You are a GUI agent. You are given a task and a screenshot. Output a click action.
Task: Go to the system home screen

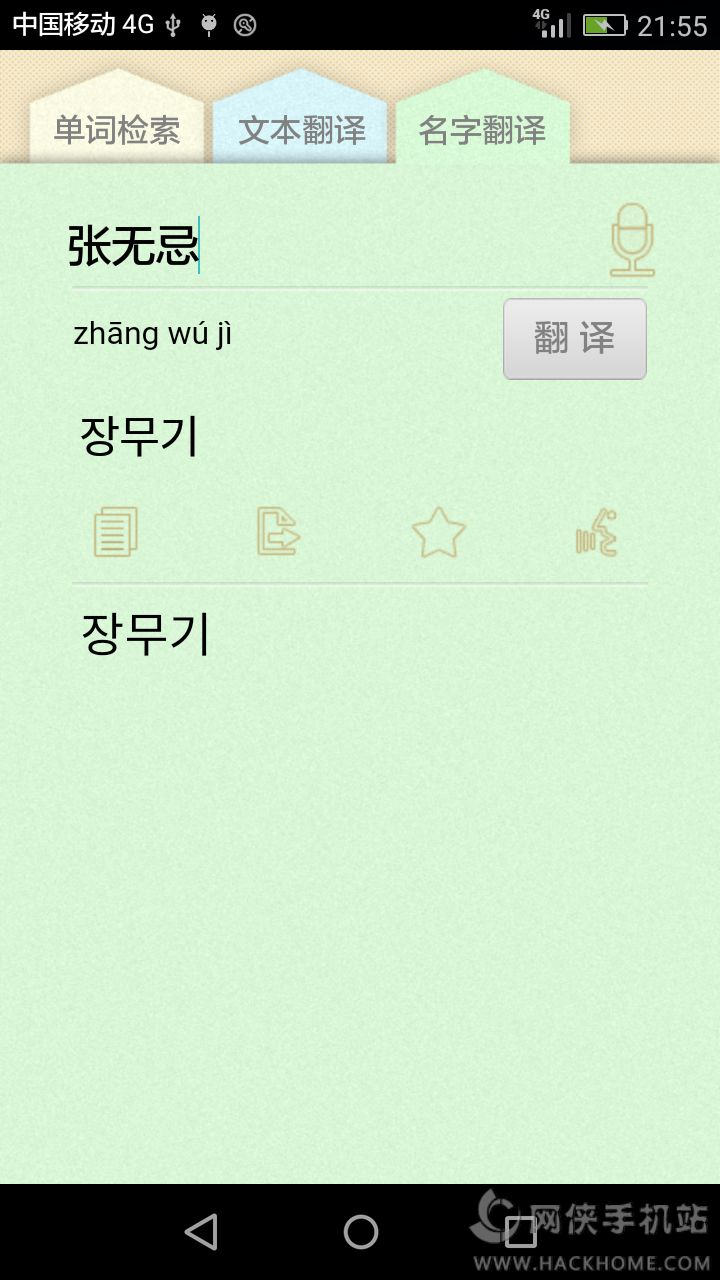pos(360,1231)
